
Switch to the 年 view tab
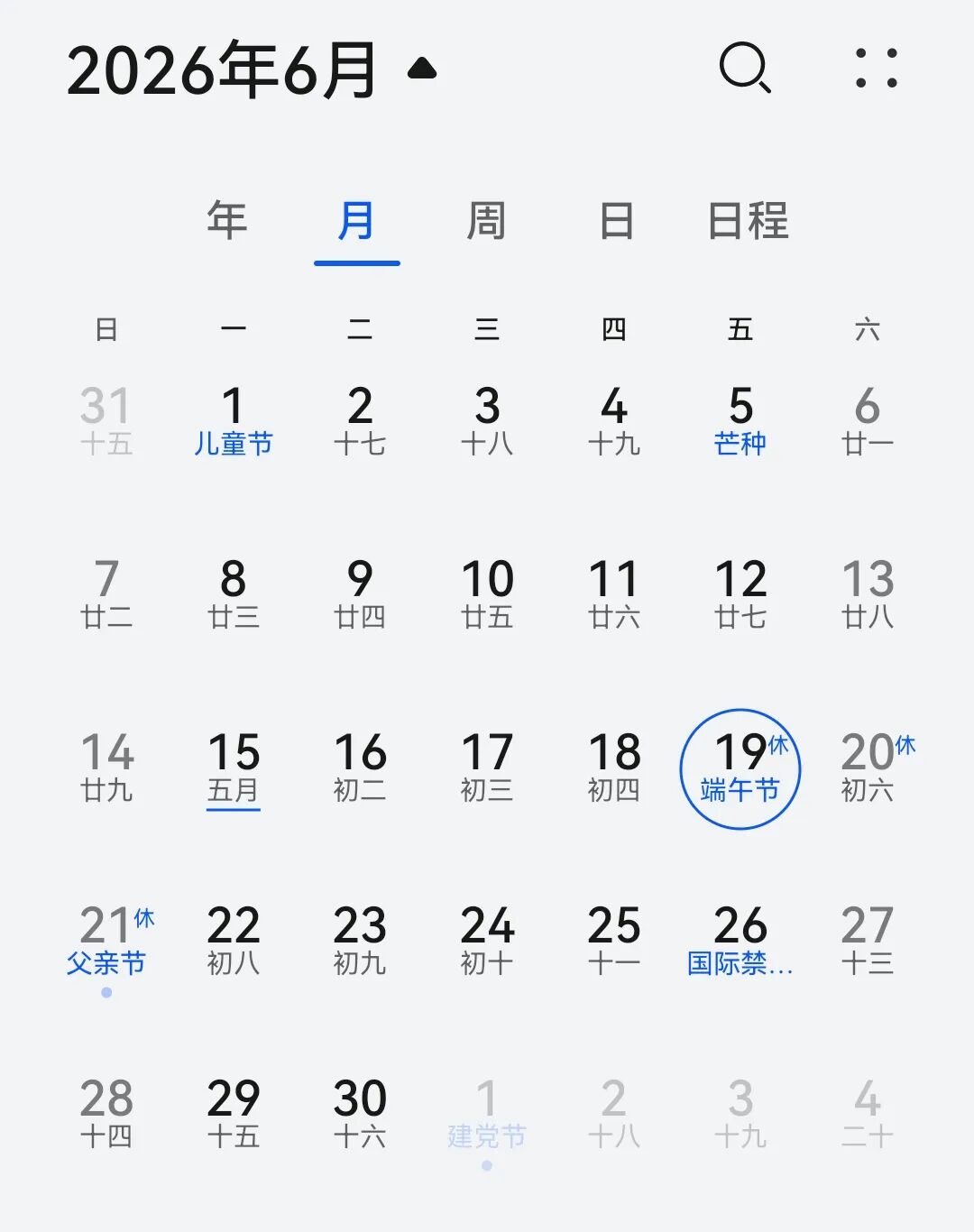click(226, 221)
